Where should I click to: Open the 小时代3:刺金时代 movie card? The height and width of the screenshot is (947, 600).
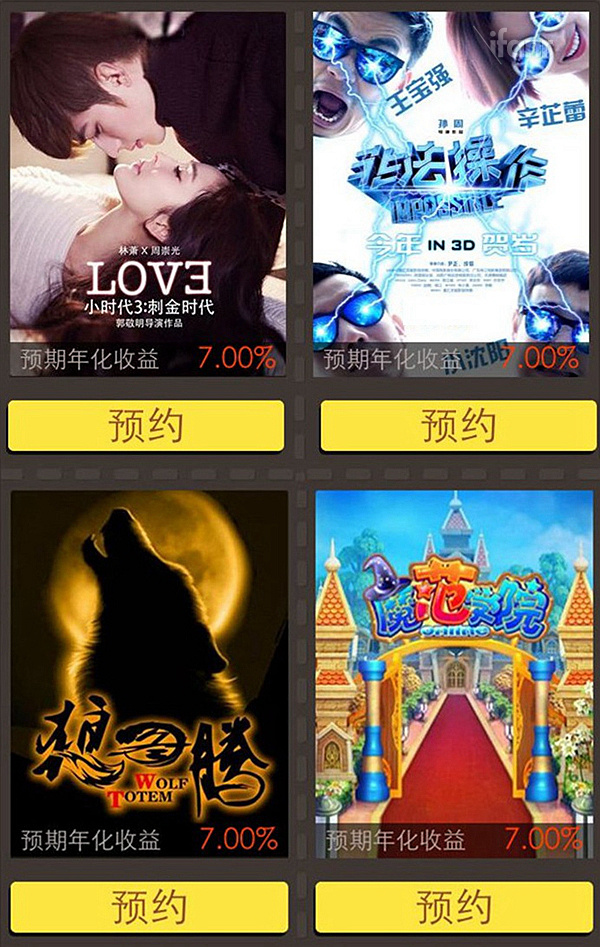click(148, 192)
